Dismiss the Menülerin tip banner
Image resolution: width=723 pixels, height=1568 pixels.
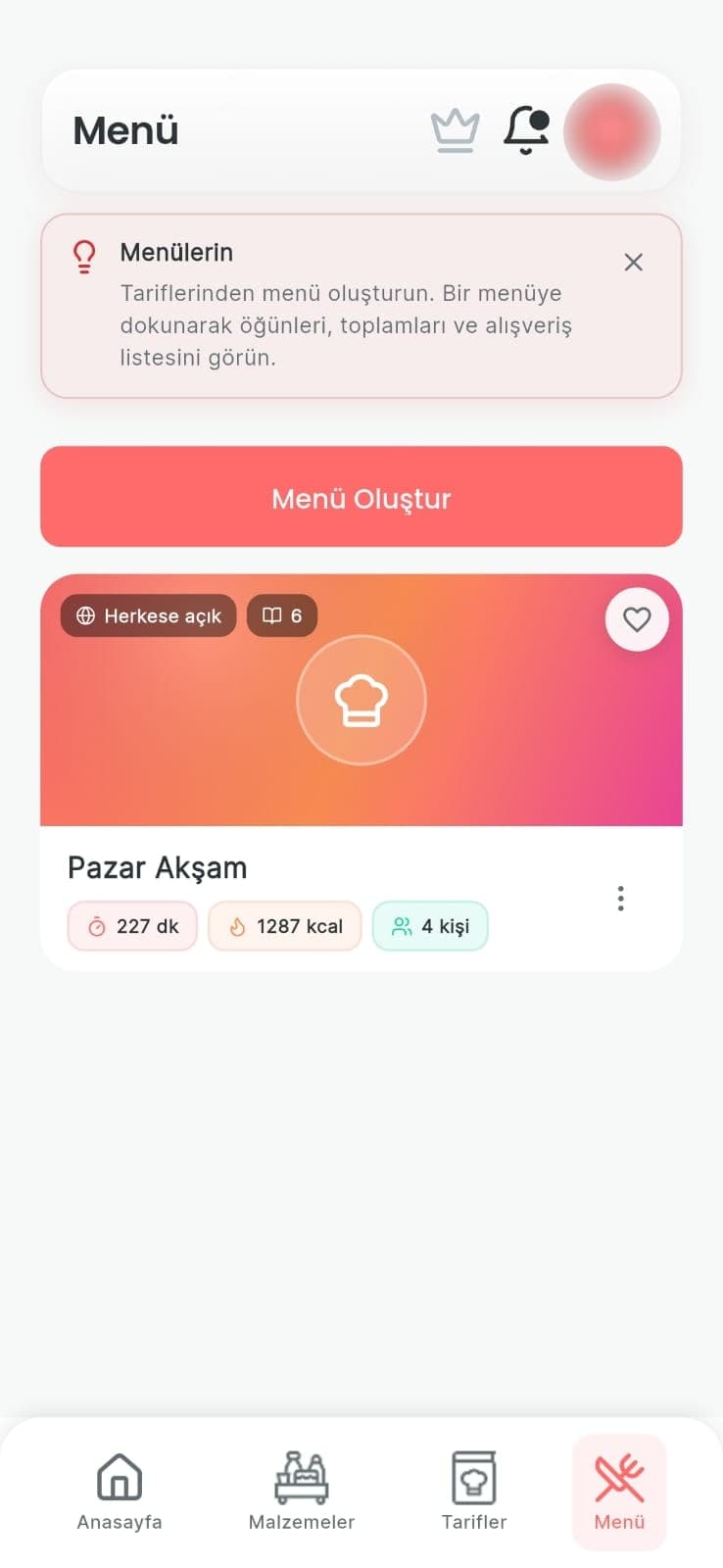click(x=633, y=263)
